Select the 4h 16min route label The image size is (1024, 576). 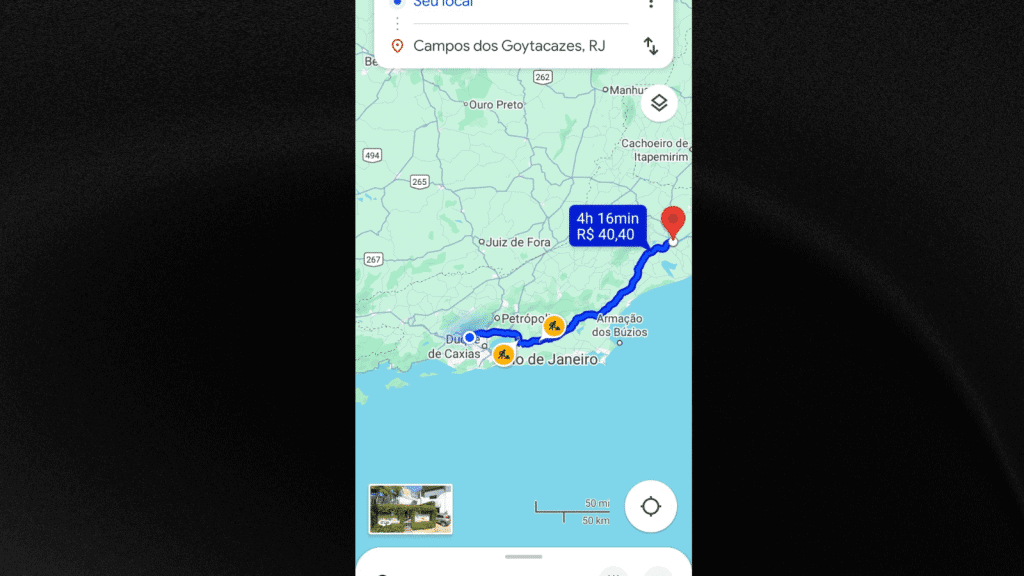coord(607,226)
